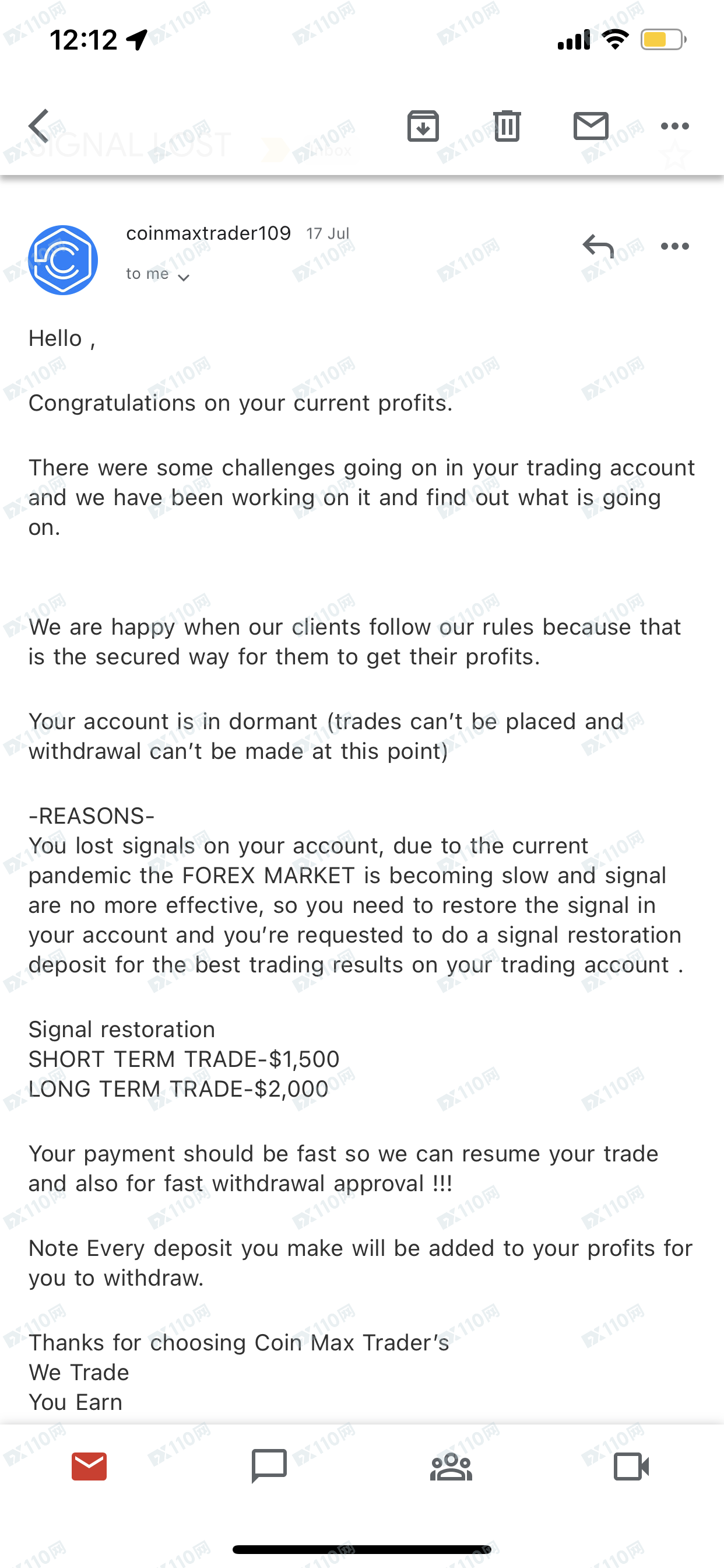Open the top toolbar overflow menu

tap(674, 126)
